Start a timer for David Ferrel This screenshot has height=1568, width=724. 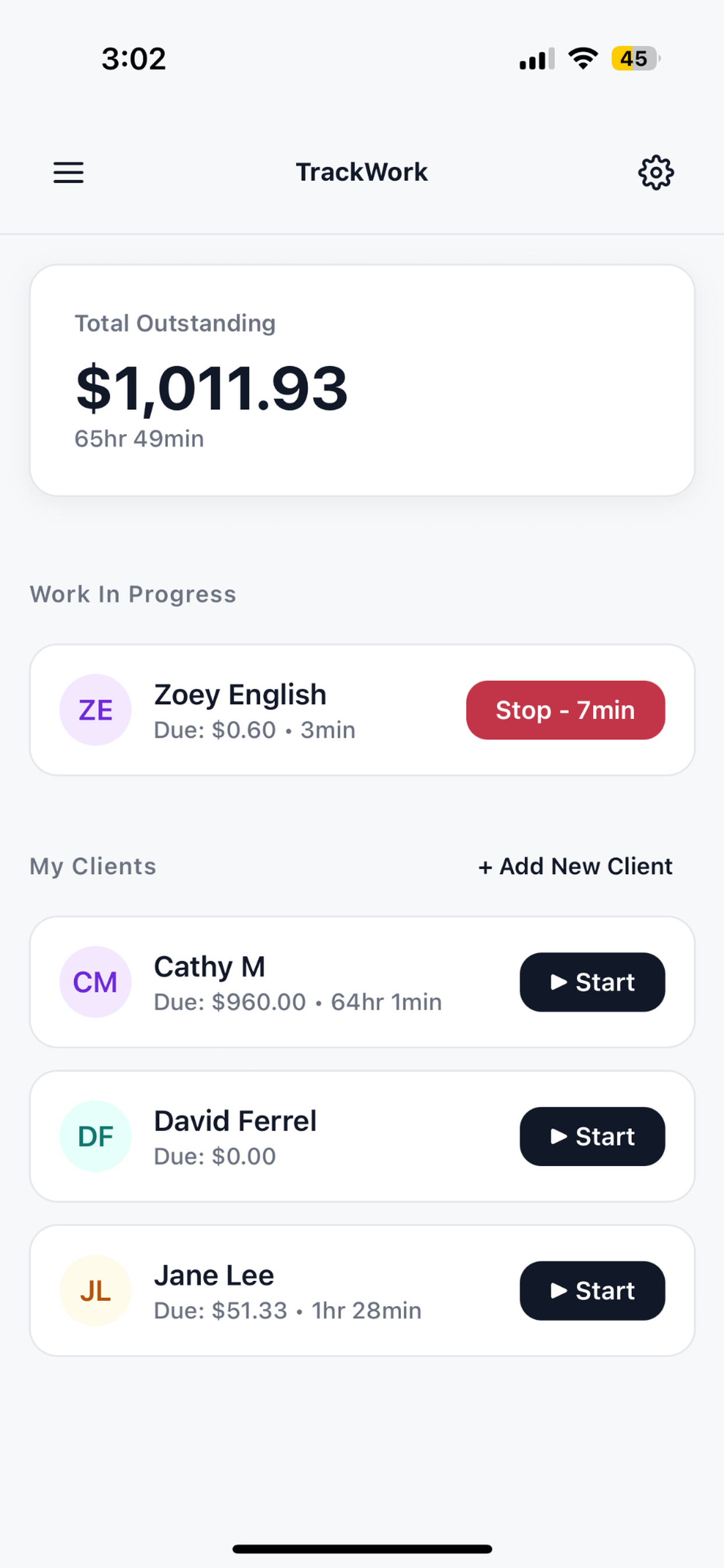coord(592,1136)
